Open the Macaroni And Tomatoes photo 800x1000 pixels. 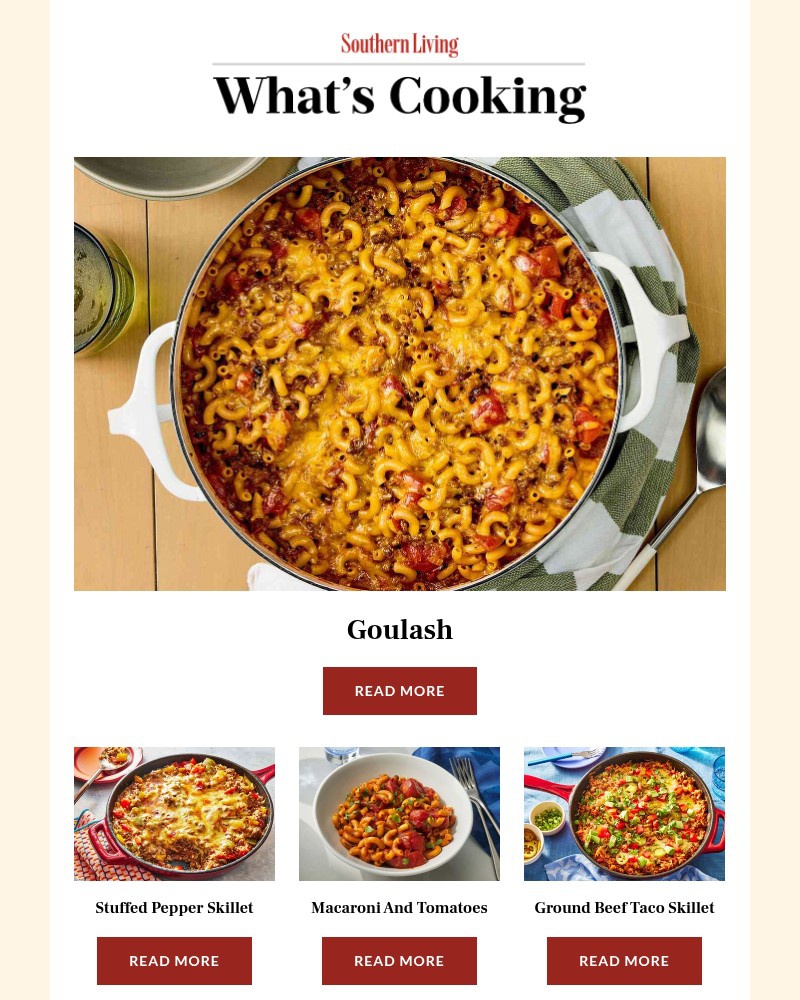coord(399,813)
